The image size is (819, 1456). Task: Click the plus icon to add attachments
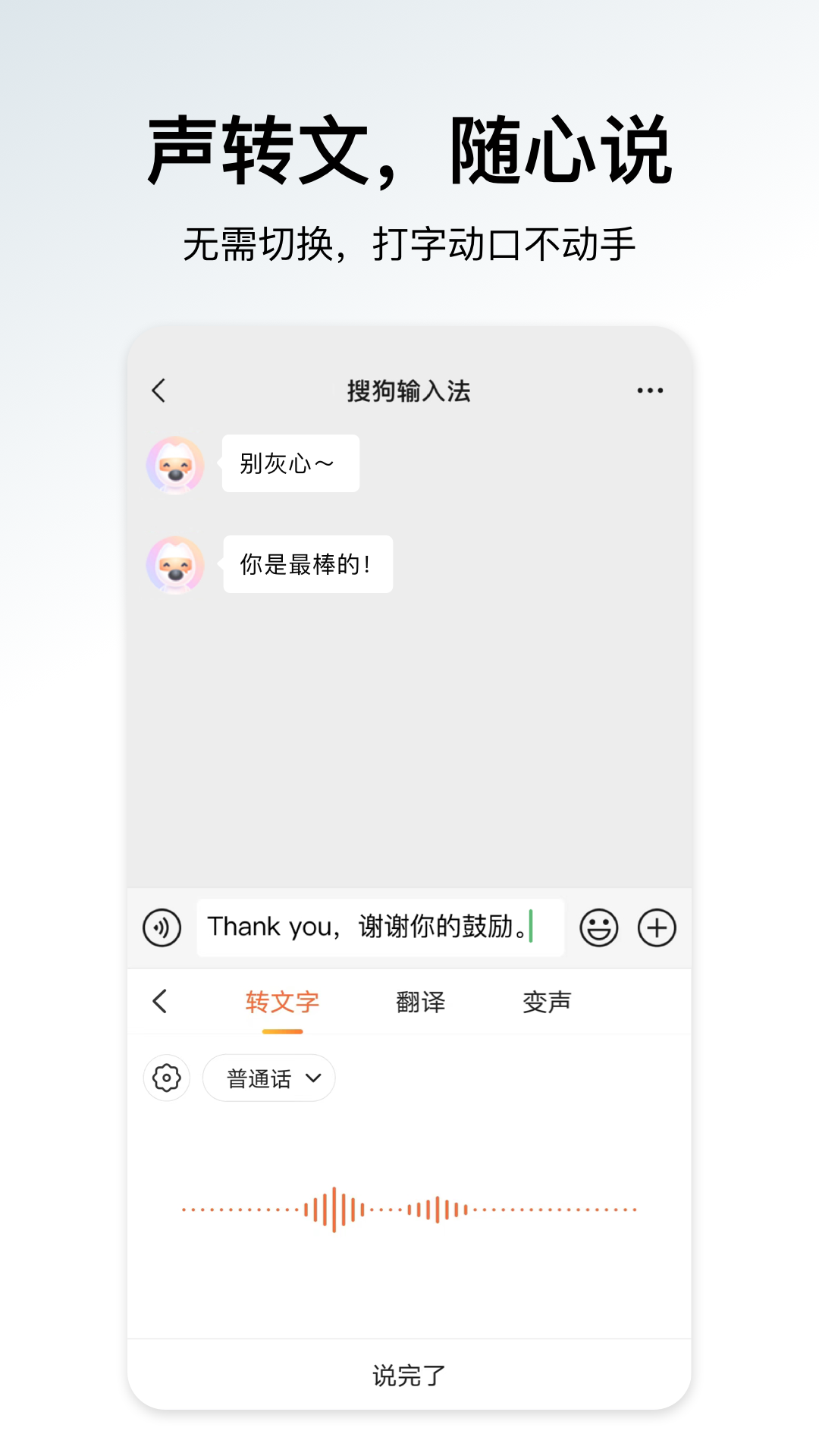pos(657,927)
